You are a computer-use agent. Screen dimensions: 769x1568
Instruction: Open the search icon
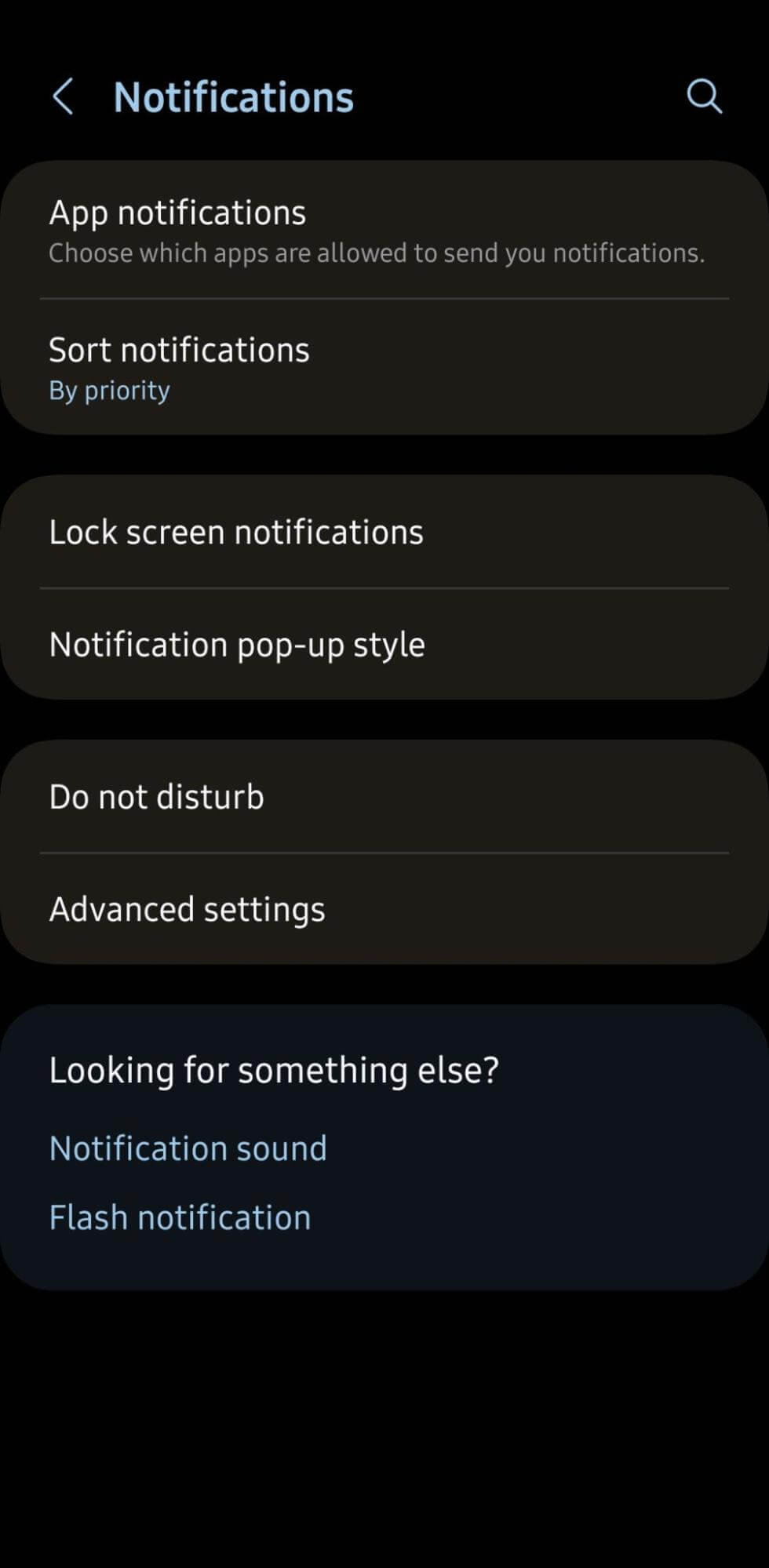[704, 96]
